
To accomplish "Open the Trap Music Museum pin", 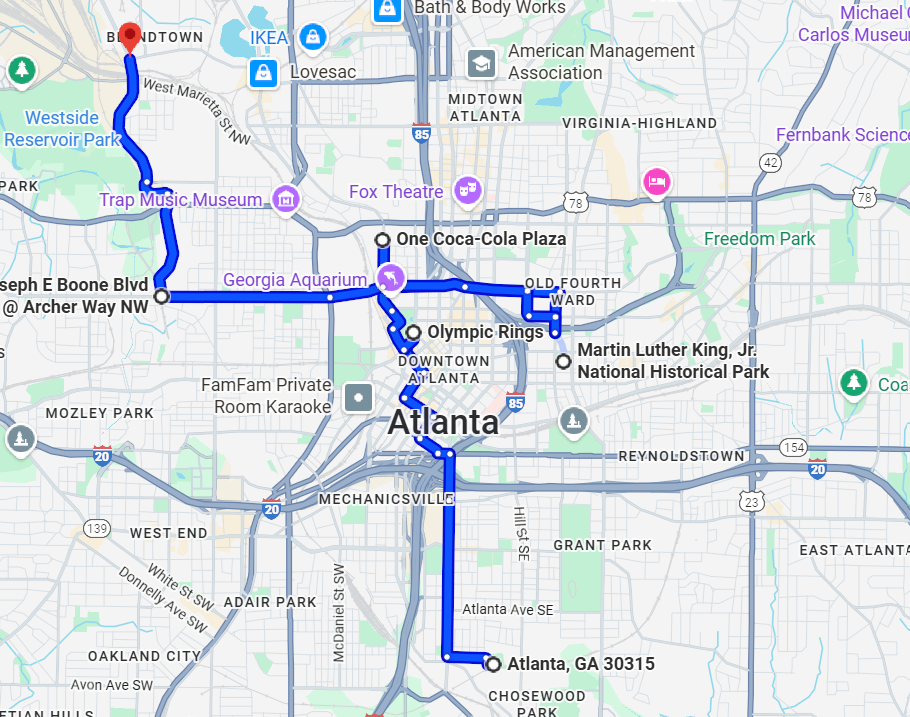I will click(287, 198).
